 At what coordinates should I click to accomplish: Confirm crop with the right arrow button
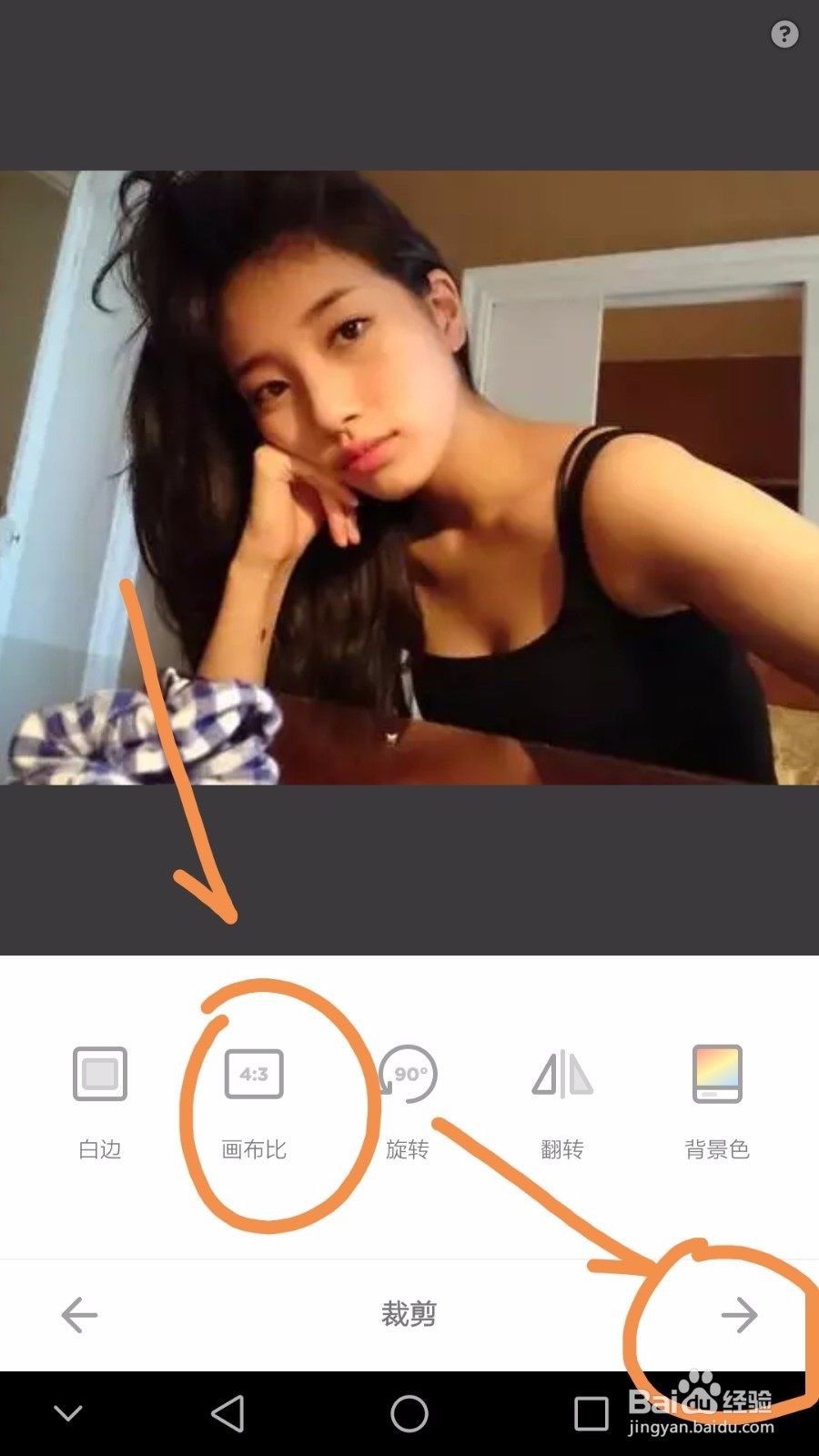pos(739,1314)
